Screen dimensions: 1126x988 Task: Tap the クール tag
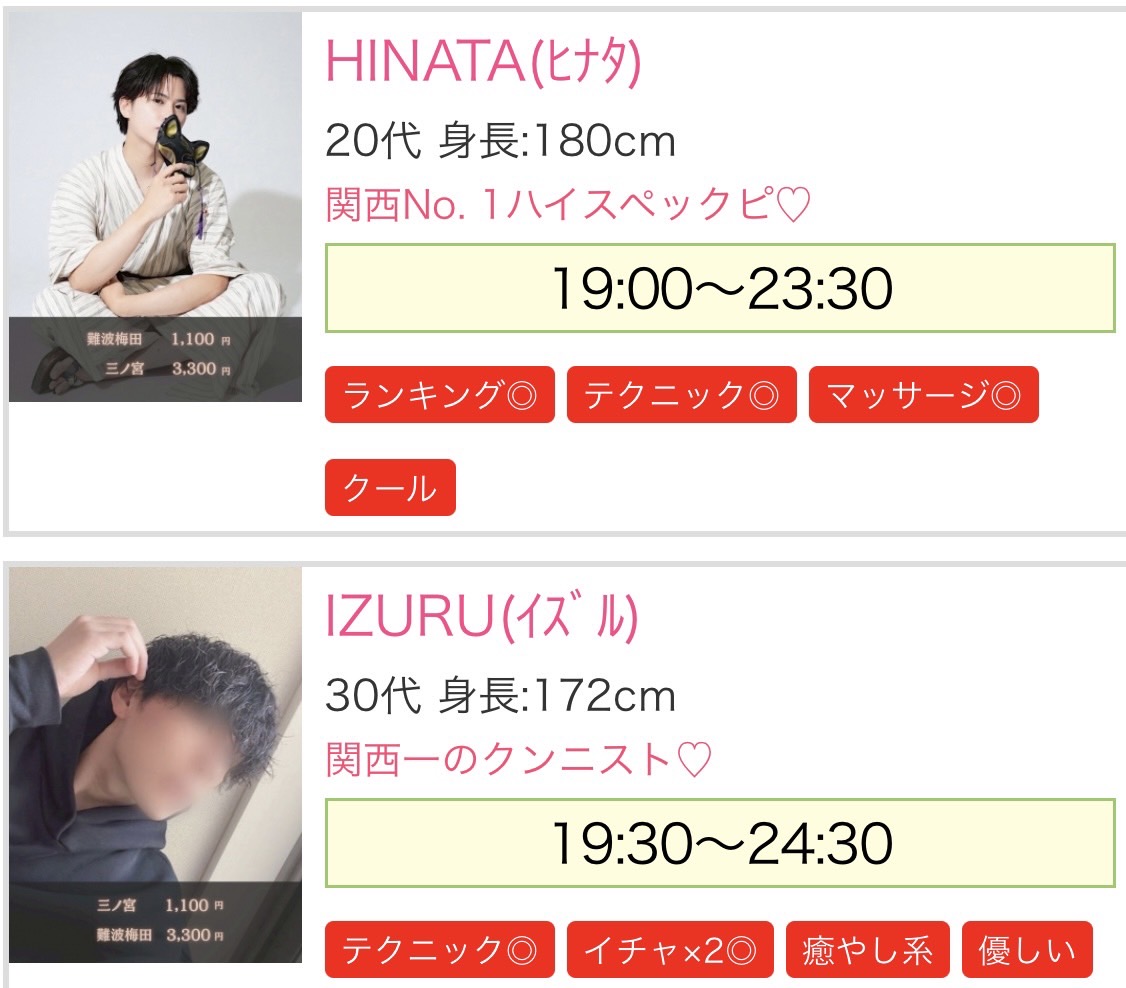click(x=390, y=488)
